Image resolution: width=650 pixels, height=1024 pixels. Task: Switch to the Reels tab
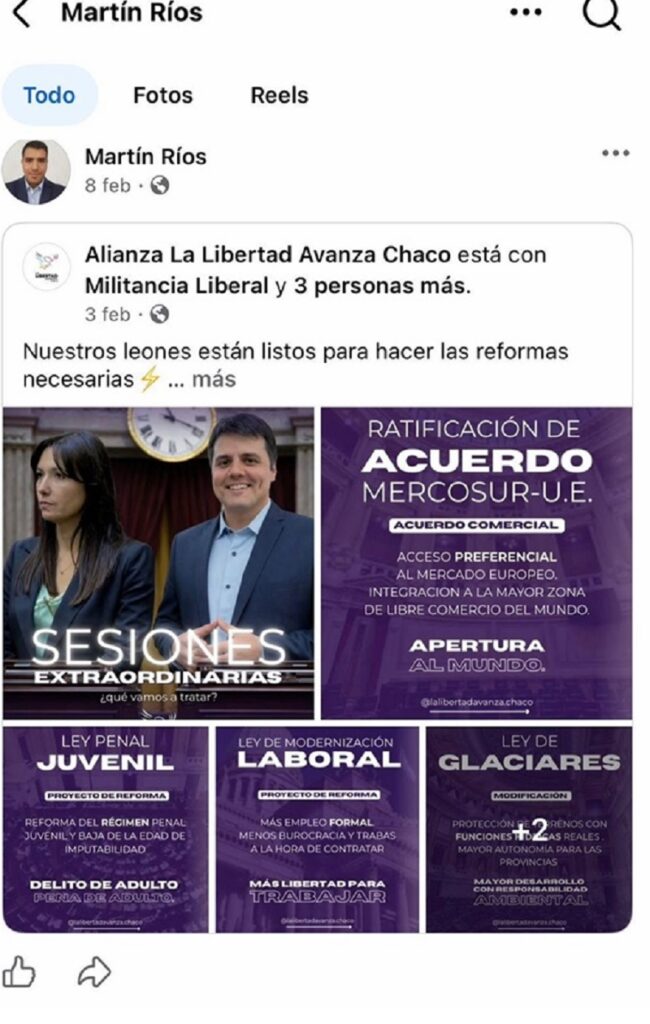[x=279, y=96]
